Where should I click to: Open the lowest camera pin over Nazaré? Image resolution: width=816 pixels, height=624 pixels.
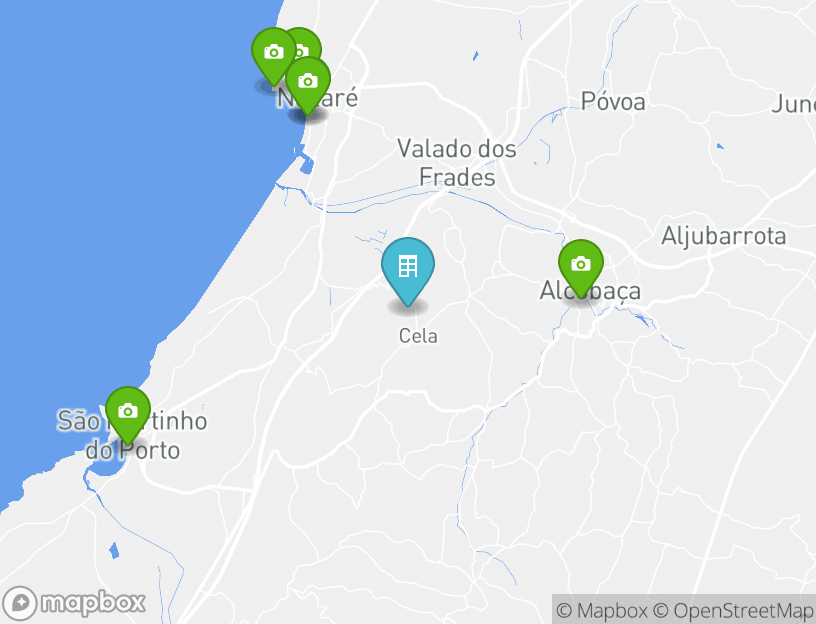coord(308,82)
